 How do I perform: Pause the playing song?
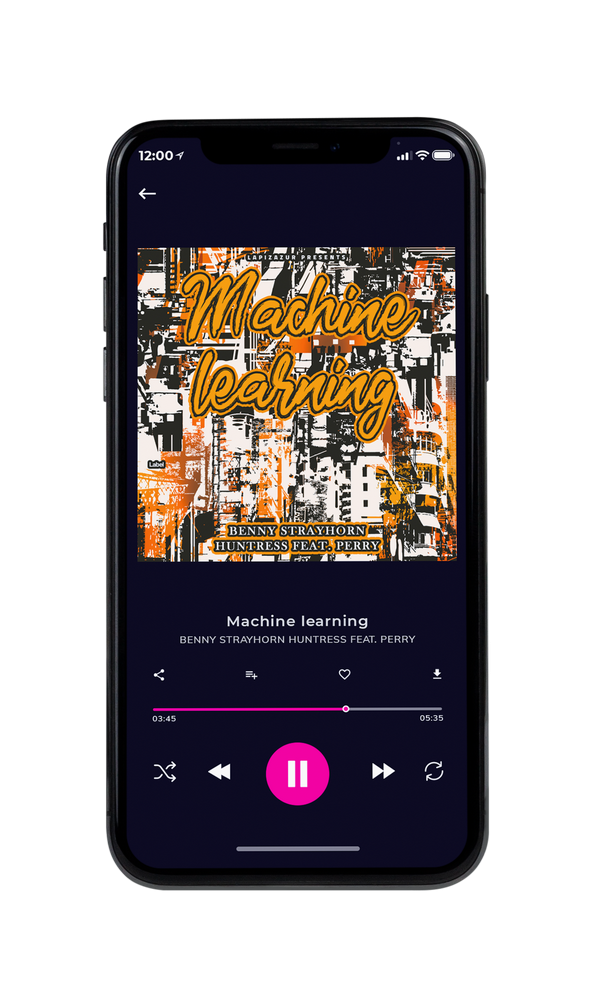[297, 773]
